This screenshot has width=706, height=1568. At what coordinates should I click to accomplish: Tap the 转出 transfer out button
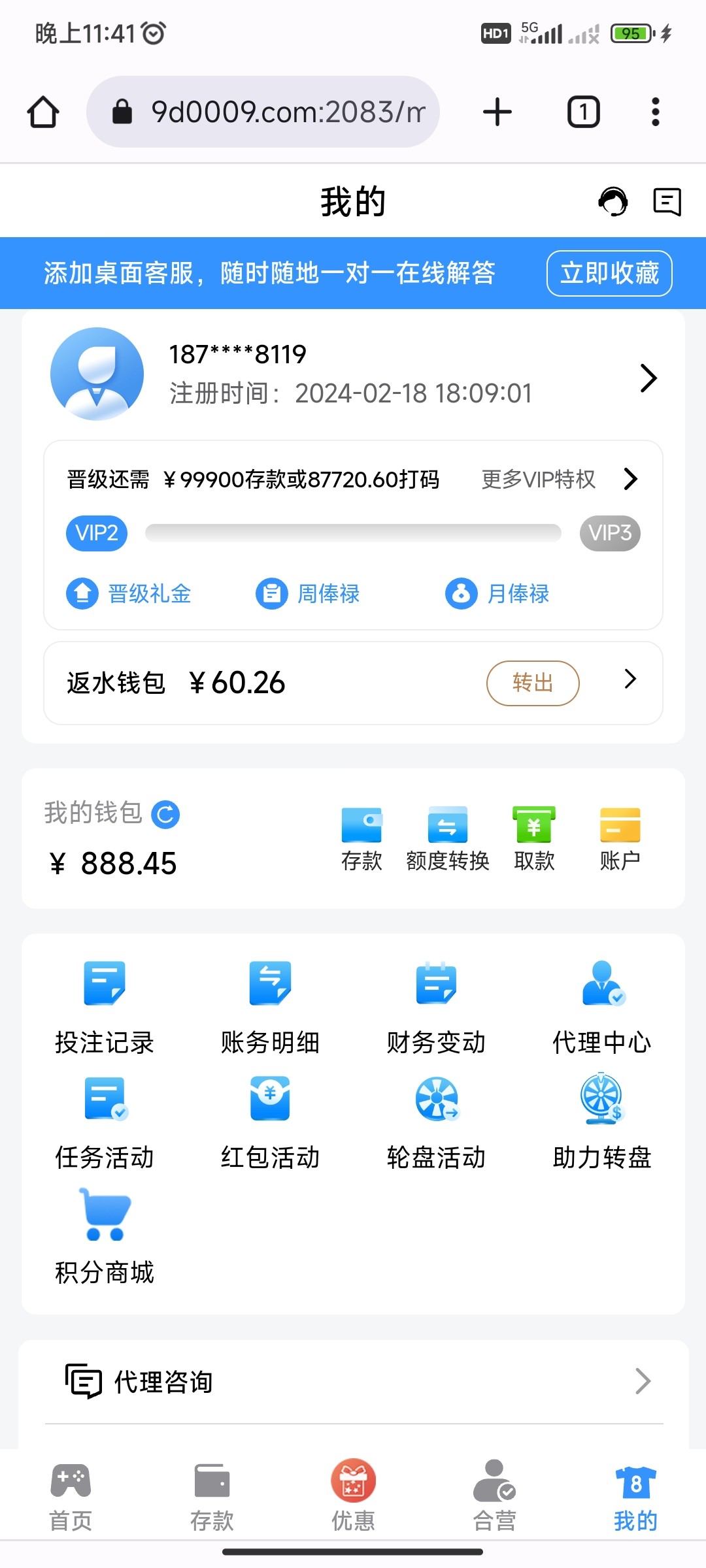[532, 682]
